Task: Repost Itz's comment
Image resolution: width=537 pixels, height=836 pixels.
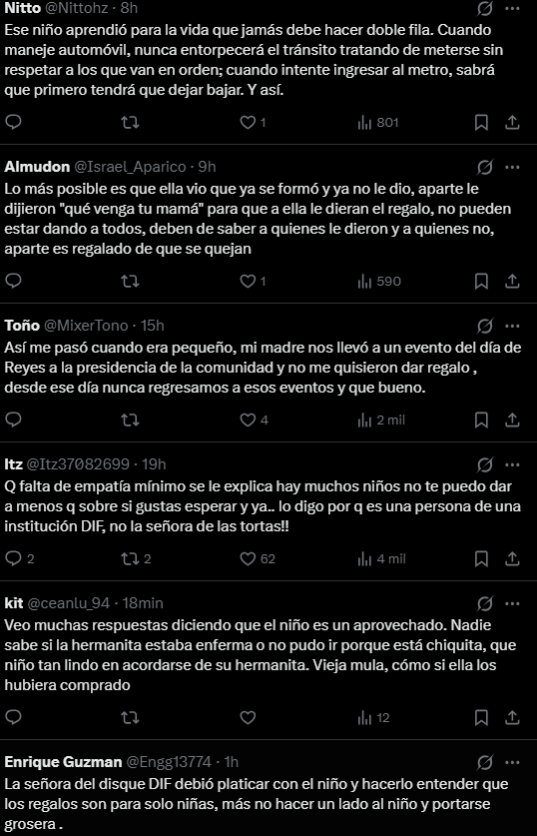Action: point(130,558)
